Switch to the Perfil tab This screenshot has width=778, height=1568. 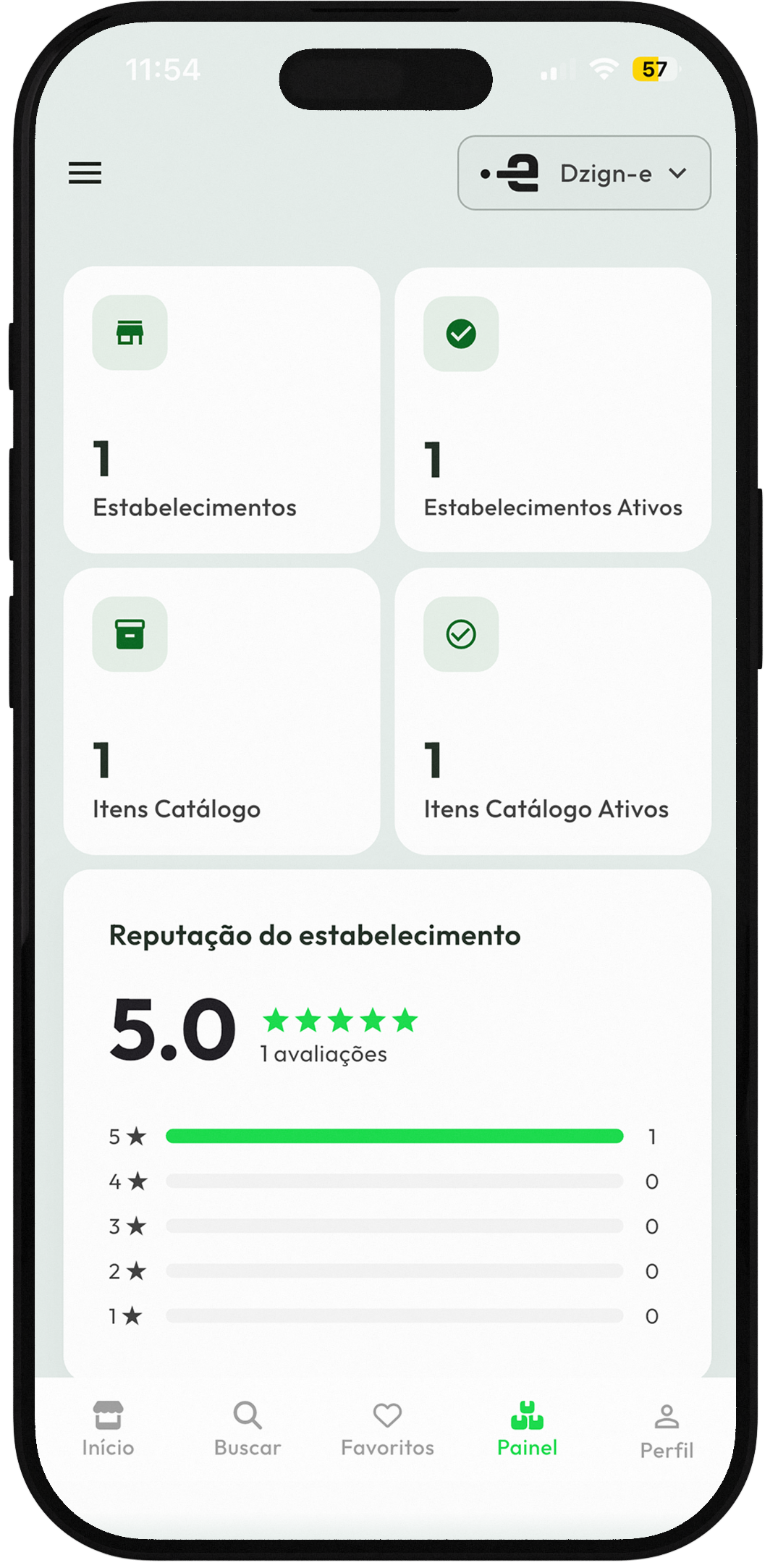coord(667,1430)
